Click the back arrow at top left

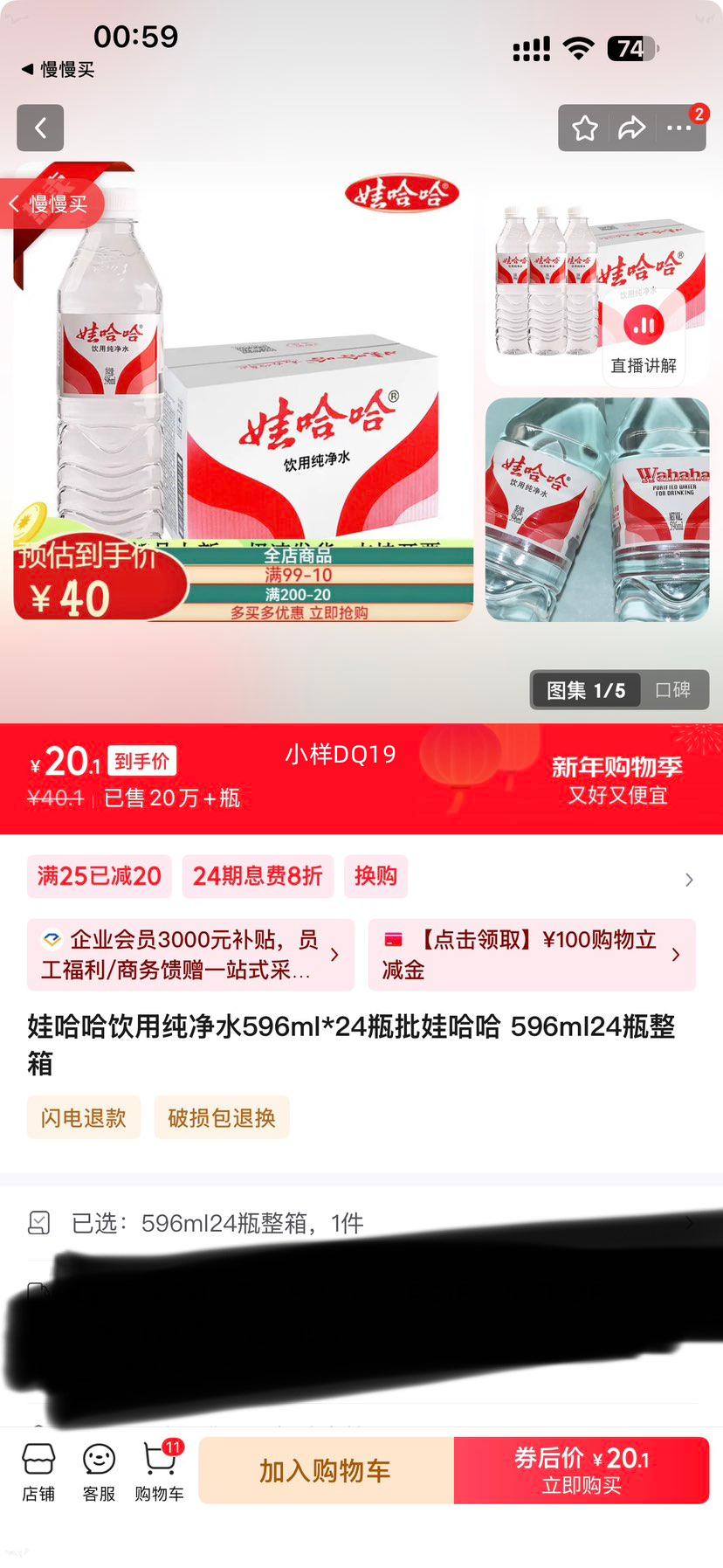pyautogui.click(x=40, y=127)
